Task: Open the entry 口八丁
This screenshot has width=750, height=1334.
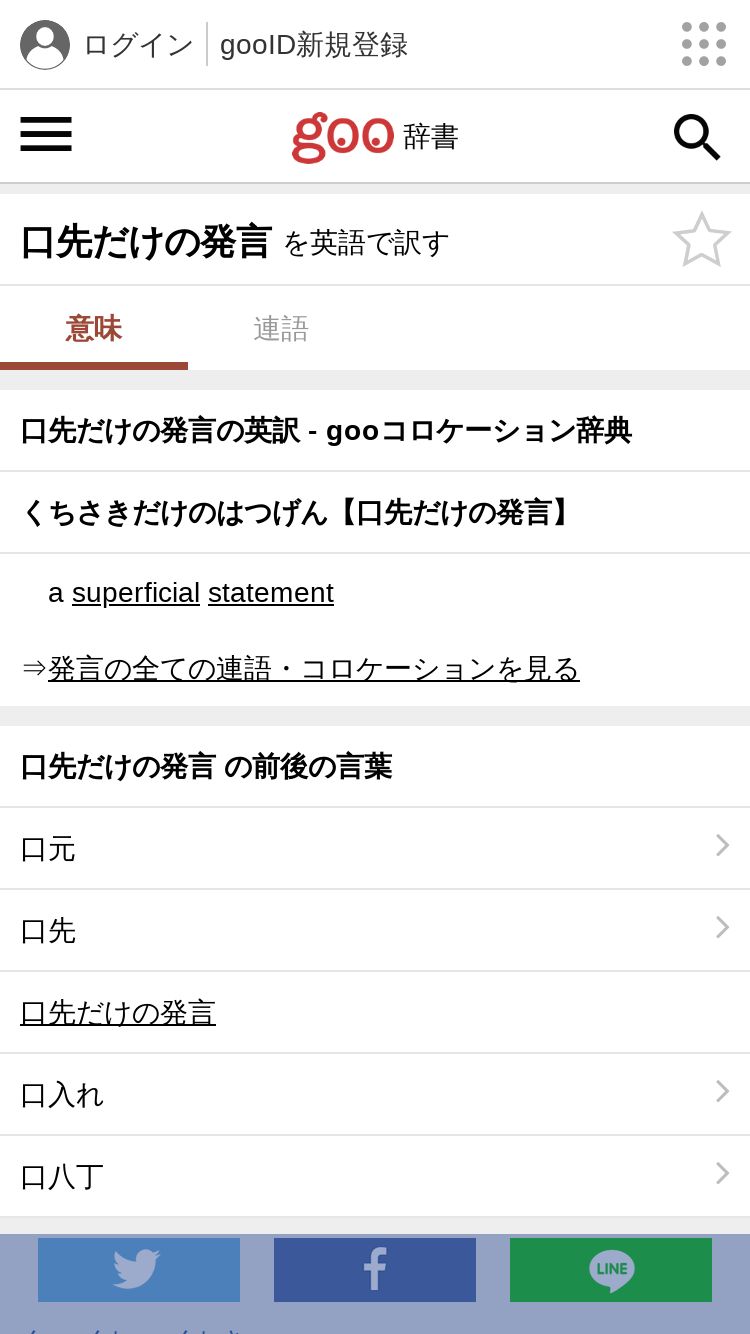Action: 375,1177
